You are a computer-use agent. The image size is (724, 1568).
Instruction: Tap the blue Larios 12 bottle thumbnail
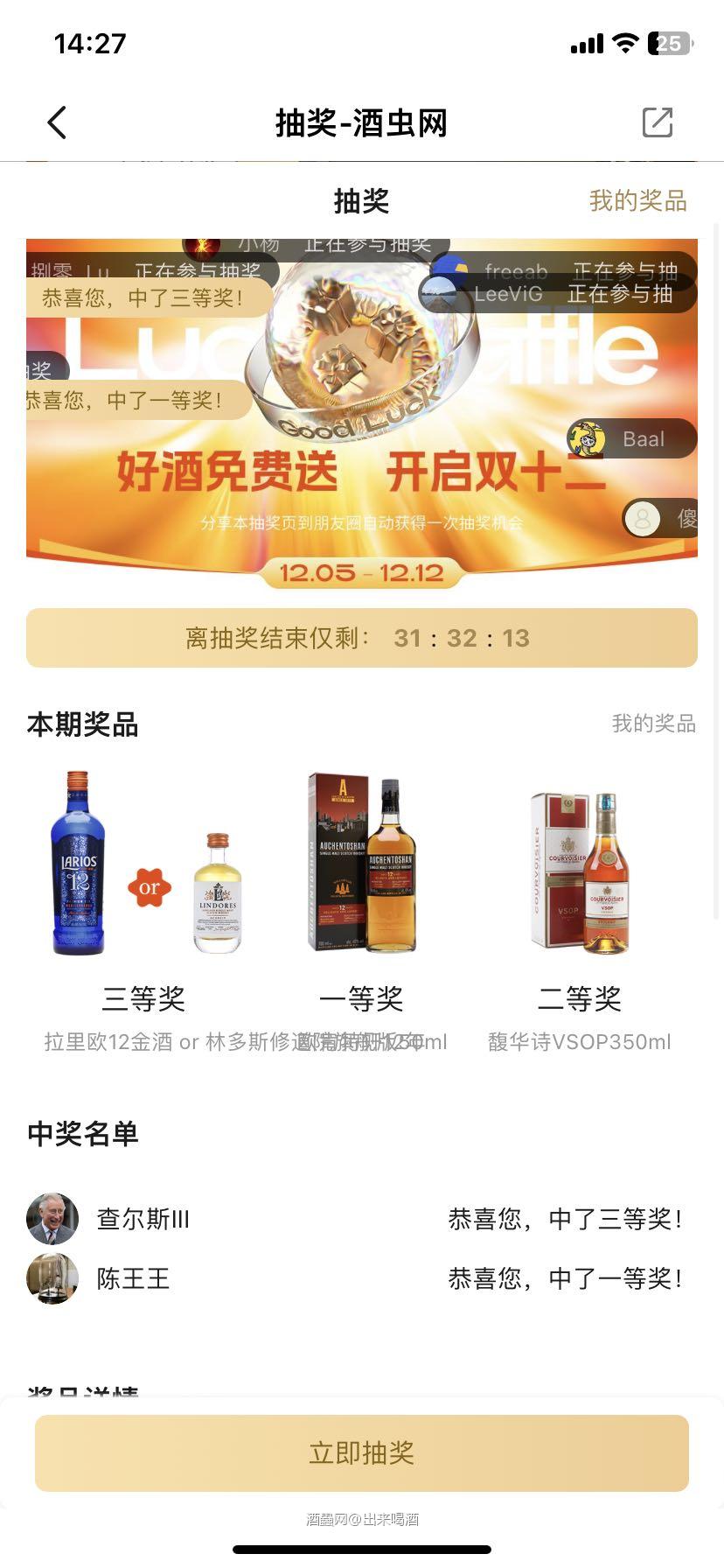point(79,862)
